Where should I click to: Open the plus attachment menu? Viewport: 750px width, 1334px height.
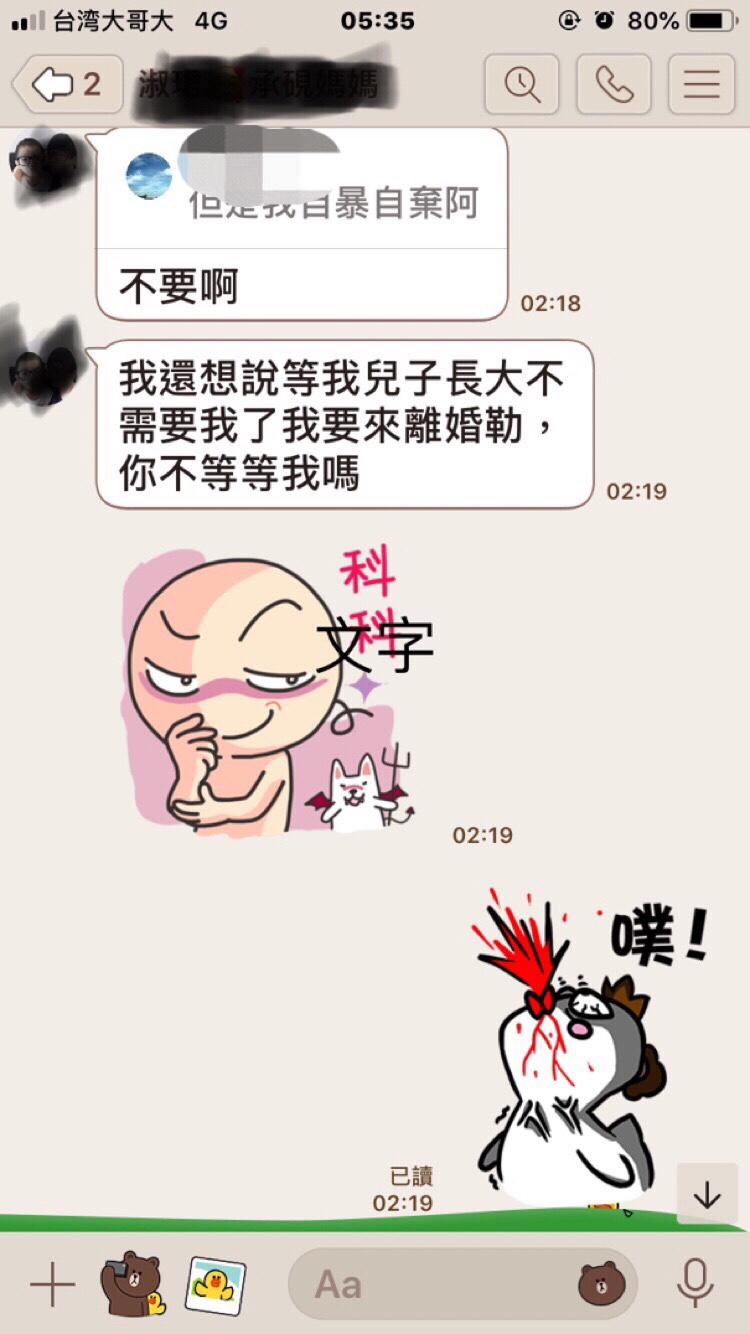coord(52,1284)
